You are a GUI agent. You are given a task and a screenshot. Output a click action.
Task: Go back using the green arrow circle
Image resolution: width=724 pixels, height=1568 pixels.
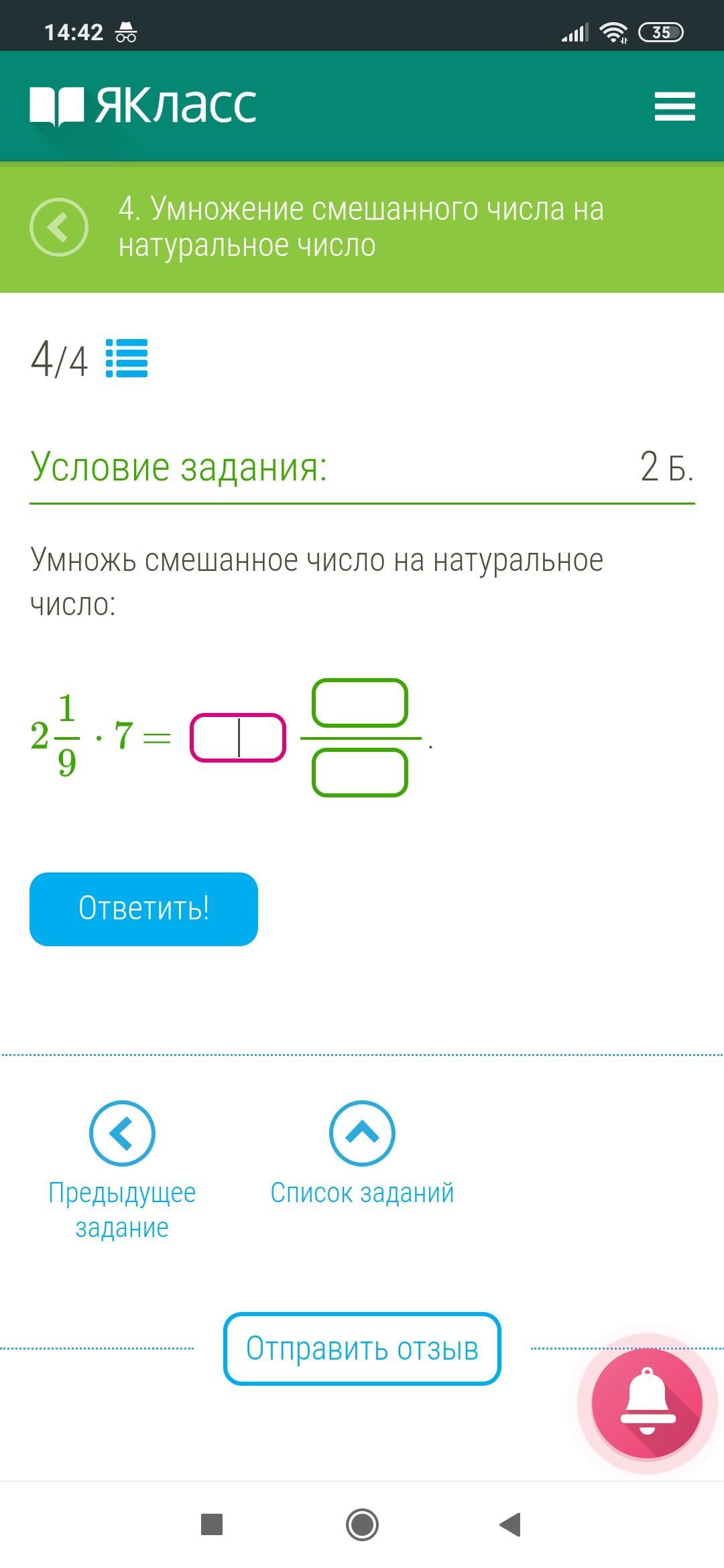(59, 227)
